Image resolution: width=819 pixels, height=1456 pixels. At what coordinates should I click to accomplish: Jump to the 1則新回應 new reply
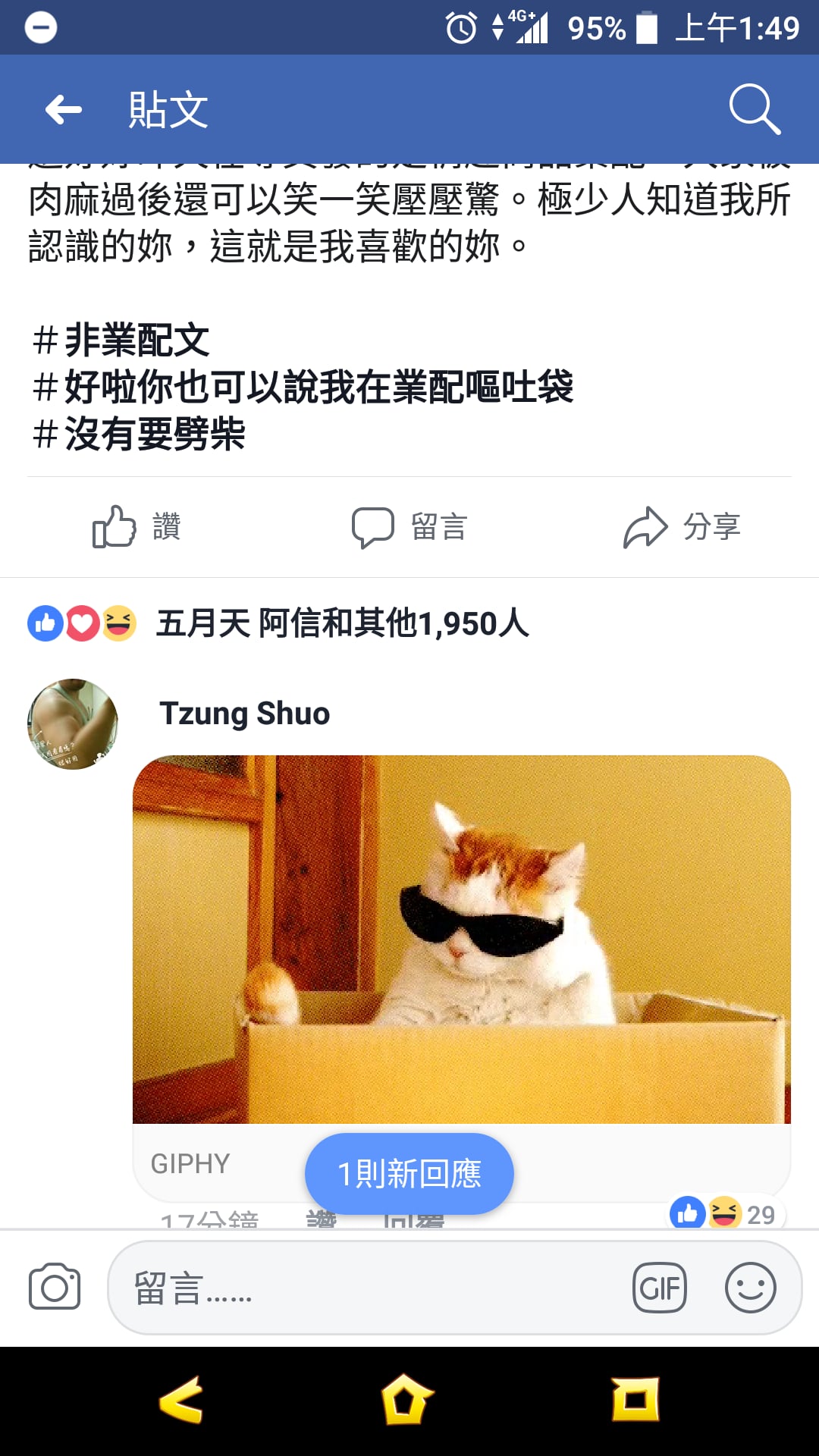coord(409,1173)
